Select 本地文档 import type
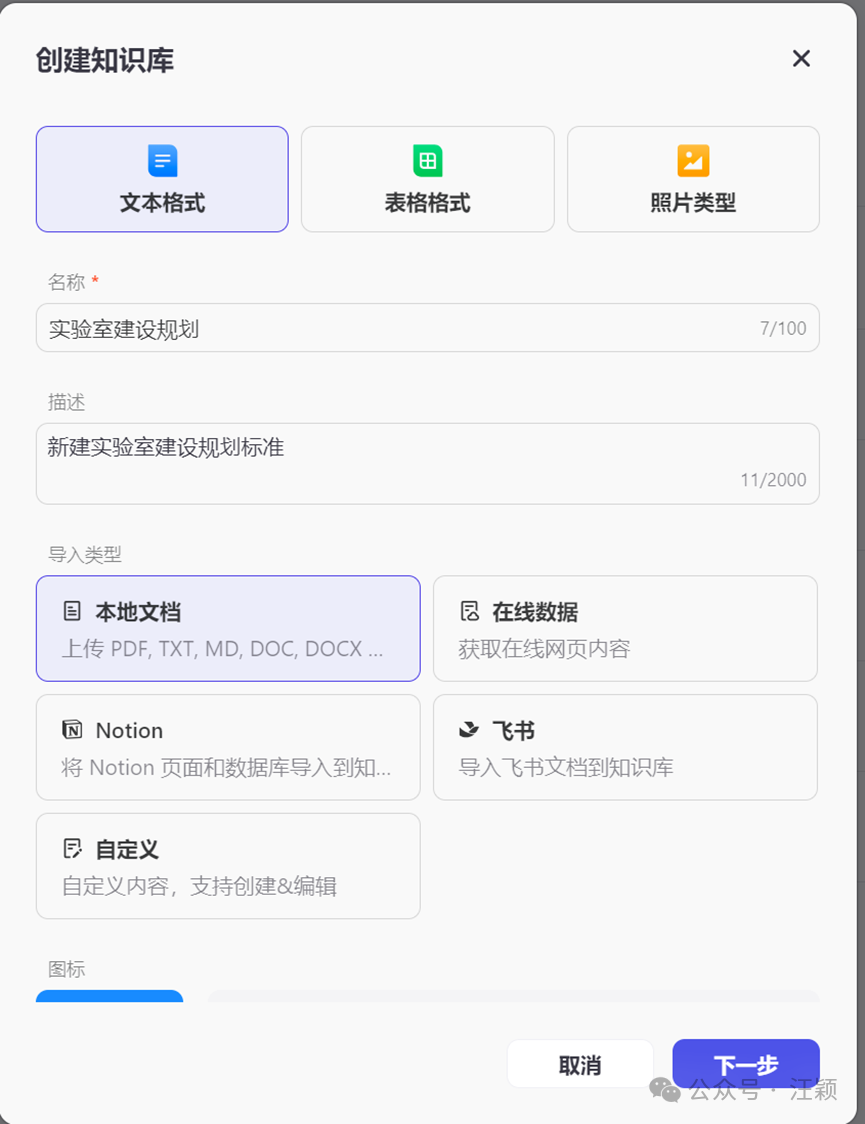Screen dimensions: 865x1124 [228, 628]
